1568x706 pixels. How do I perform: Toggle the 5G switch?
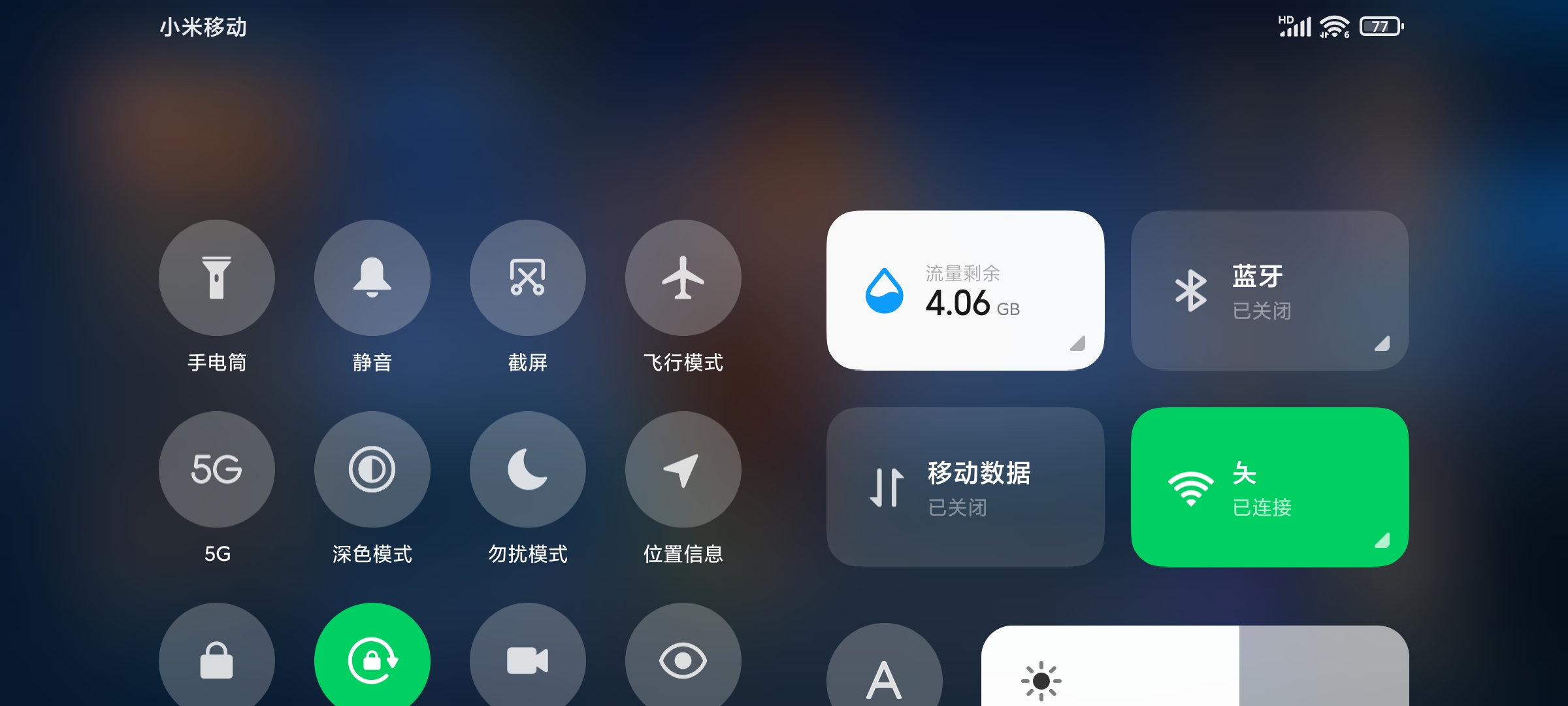216,469
